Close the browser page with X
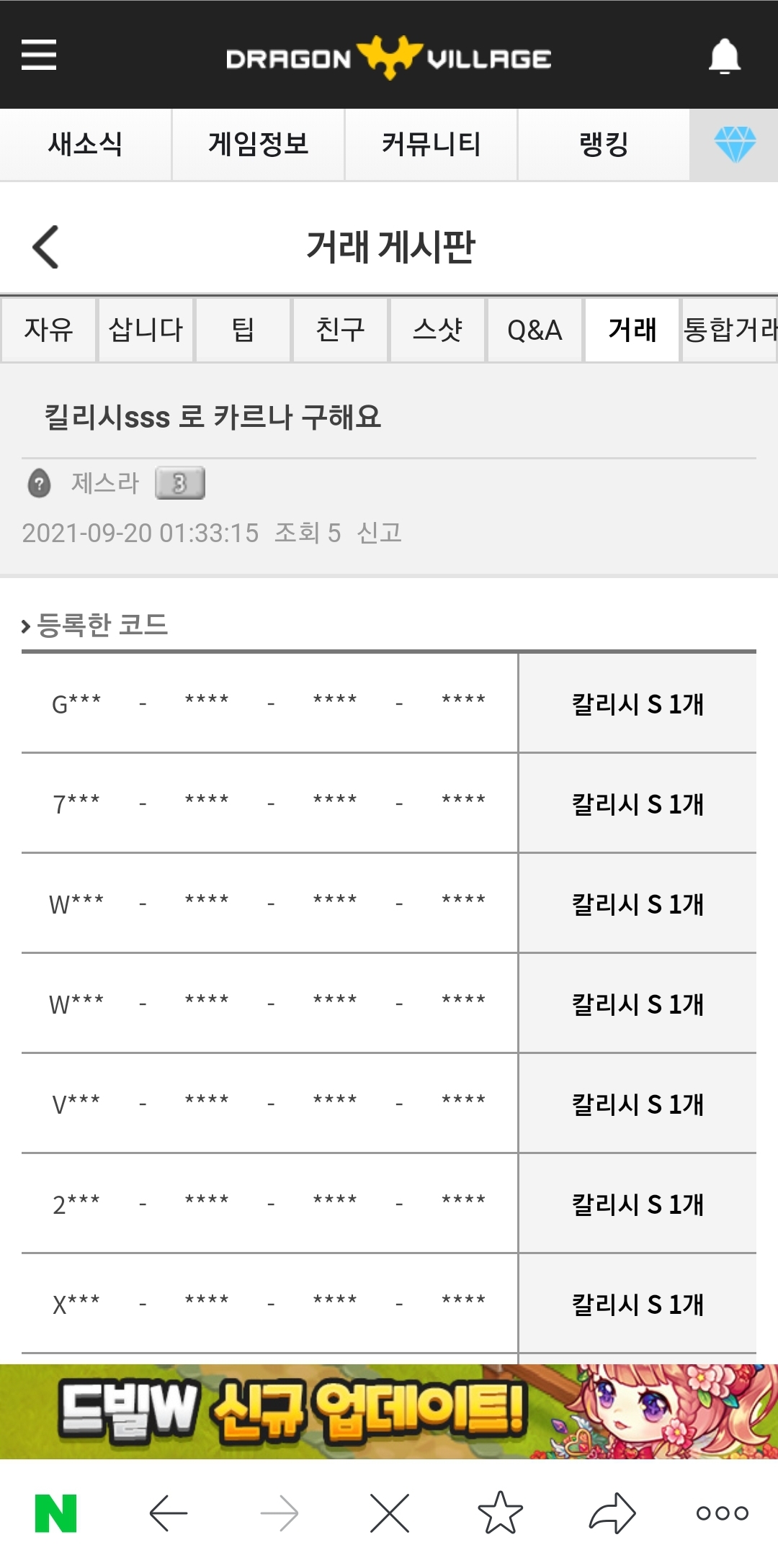 pos(389,1513)
